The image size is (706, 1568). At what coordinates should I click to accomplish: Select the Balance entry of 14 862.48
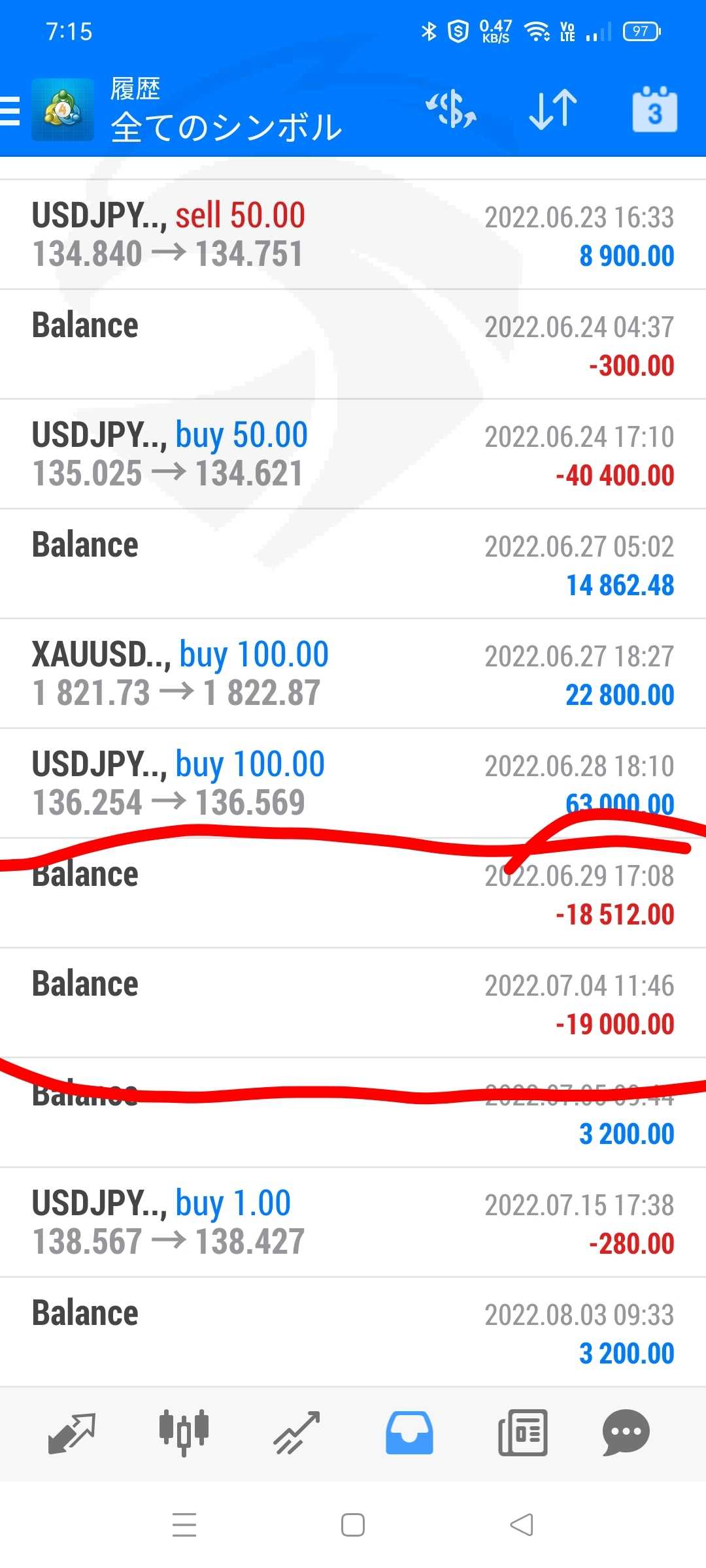pos(353,564)
